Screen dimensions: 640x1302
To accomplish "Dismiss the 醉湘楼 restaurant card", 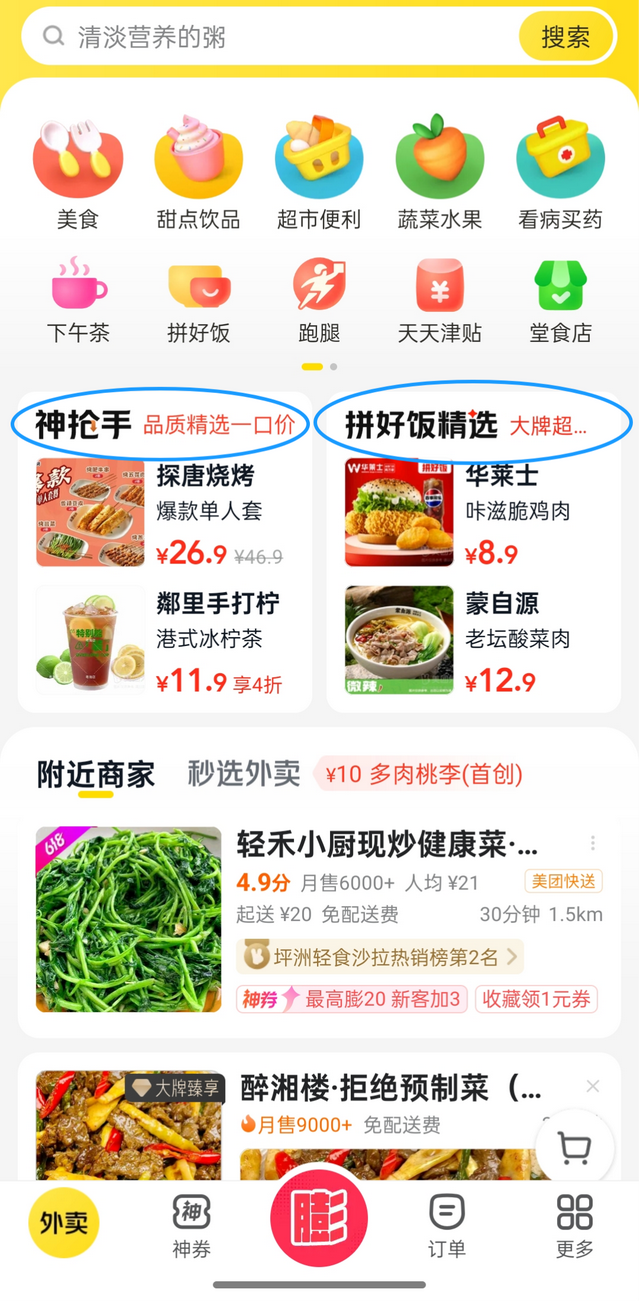I will pos(593,1086).
